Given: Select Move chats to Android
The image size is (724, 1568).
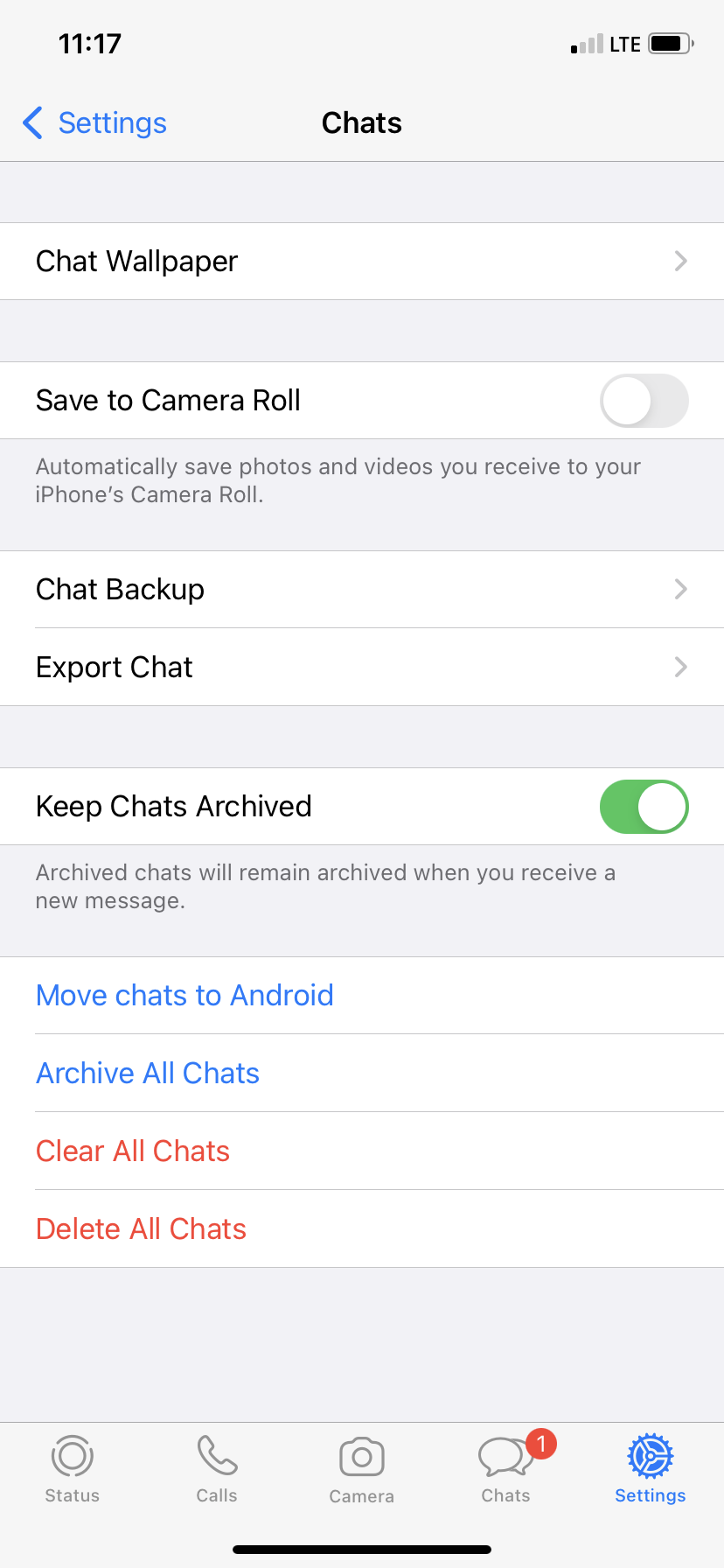Looking at the screenshot, I should [x=184, y=996].
